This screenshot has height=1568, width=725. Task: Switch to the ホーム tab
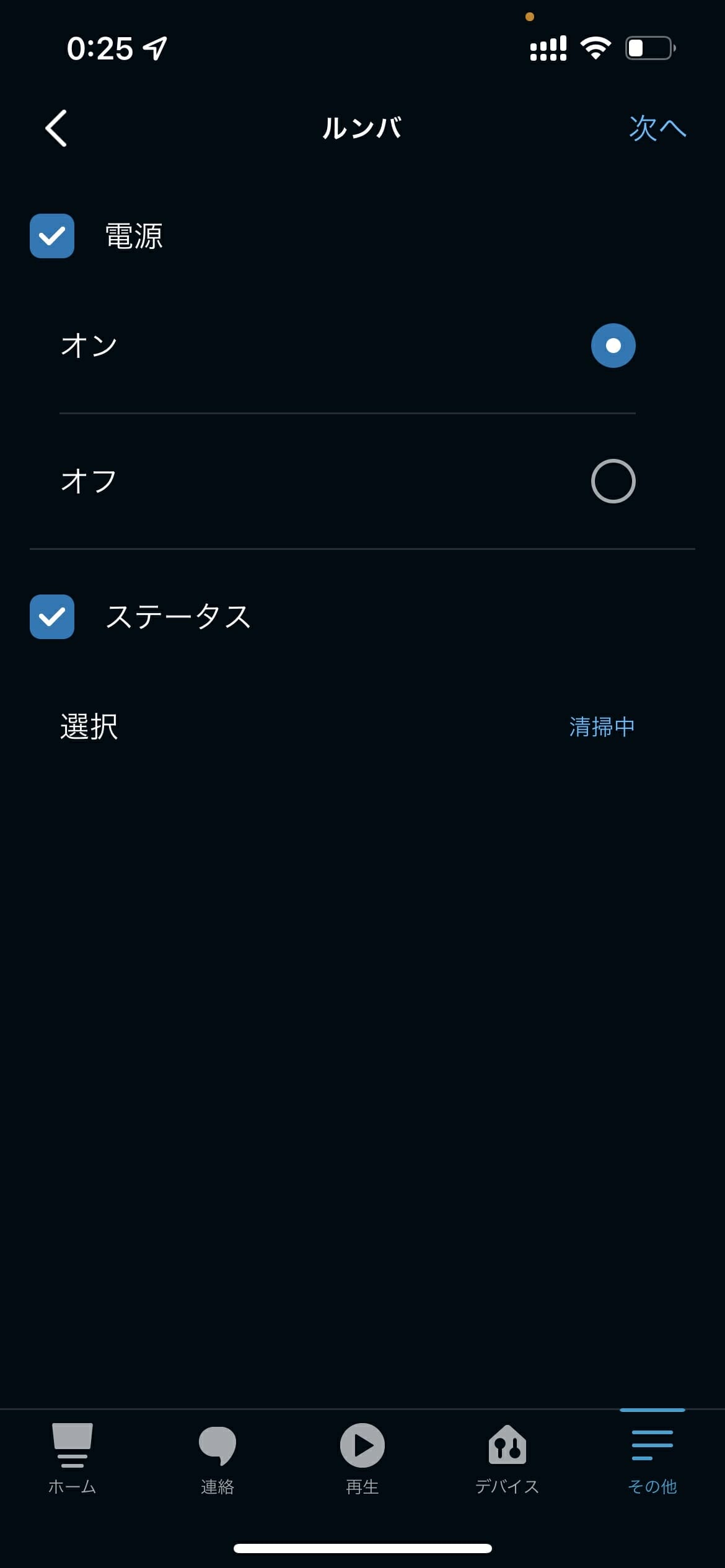[x=72, y=1458]
